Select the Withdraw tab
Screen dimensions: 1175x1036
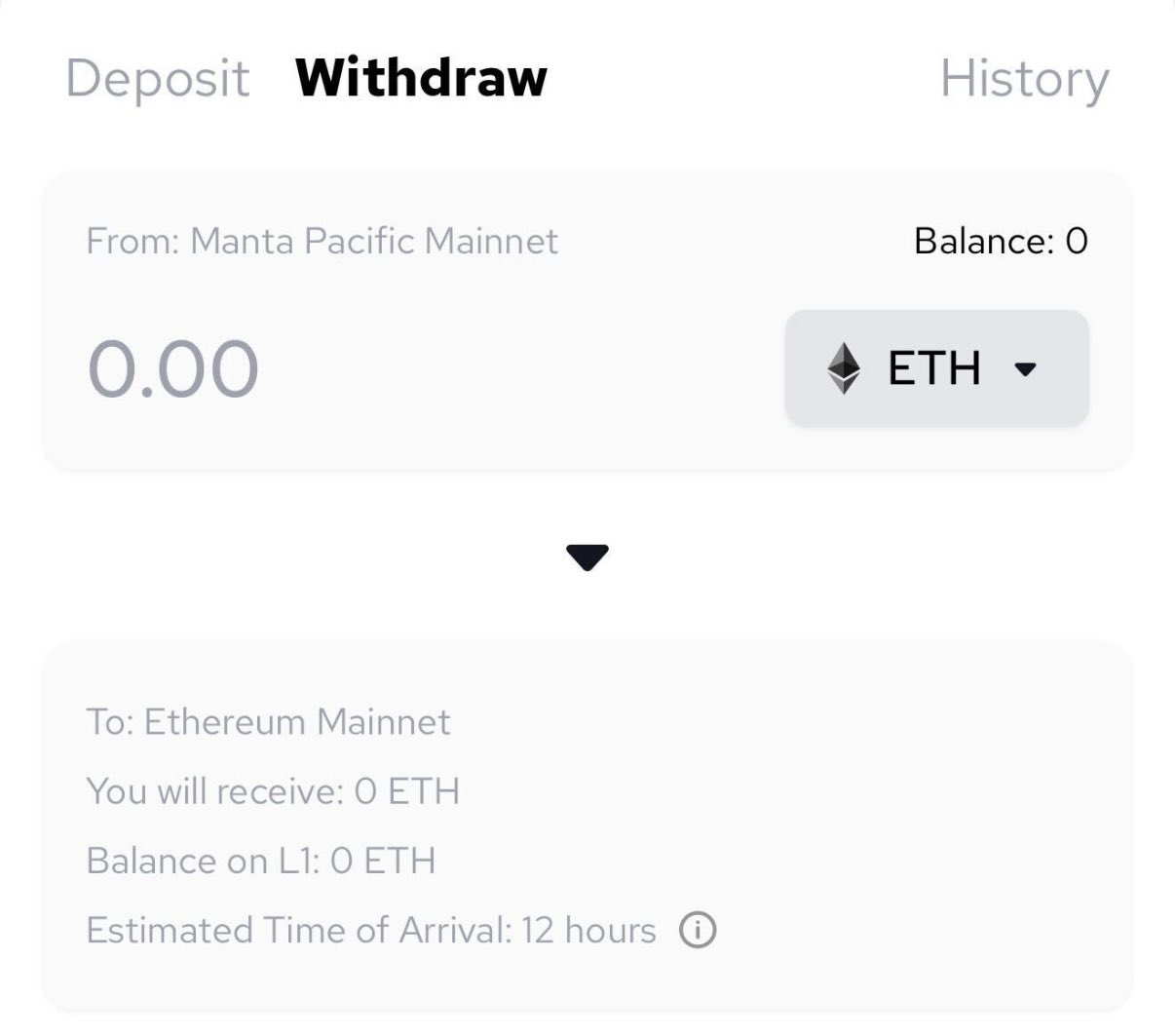[421, 77]
